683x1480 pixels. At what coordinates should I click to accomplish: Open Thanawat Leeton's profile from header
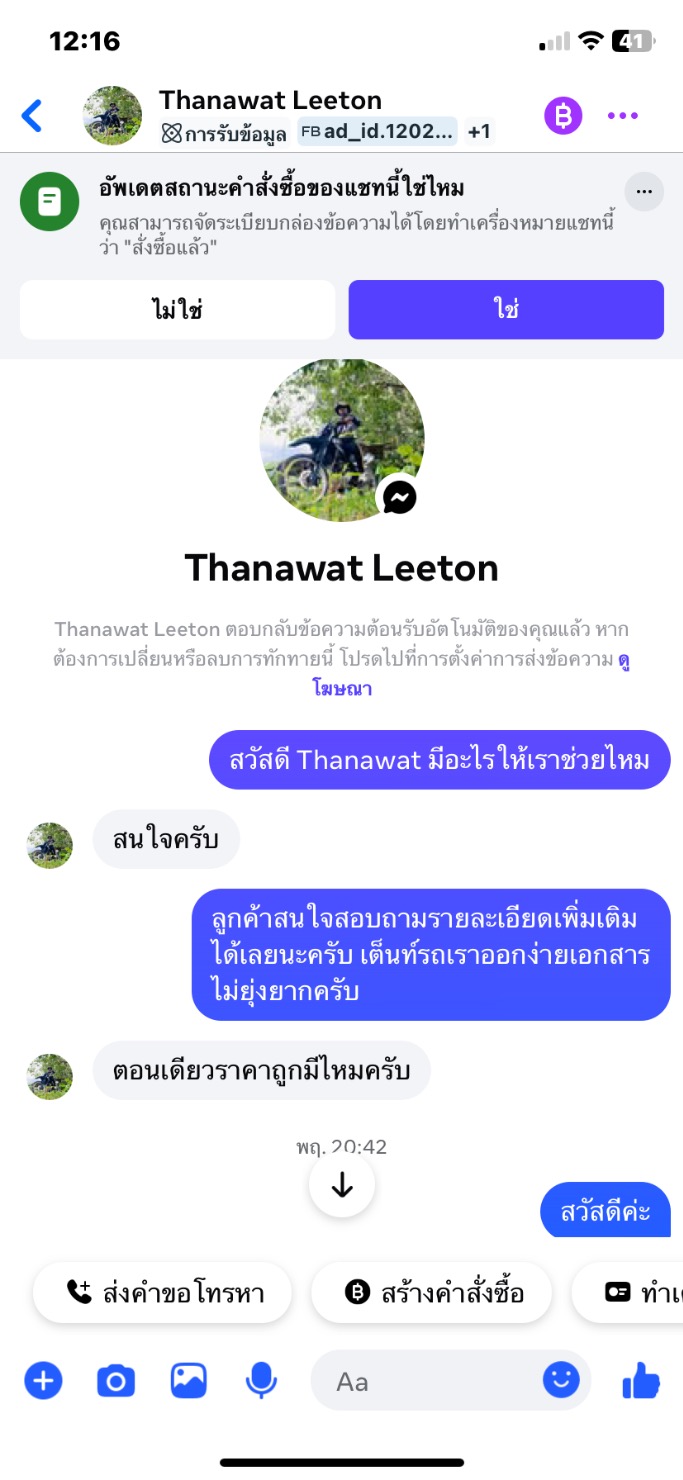click(270, 101)
